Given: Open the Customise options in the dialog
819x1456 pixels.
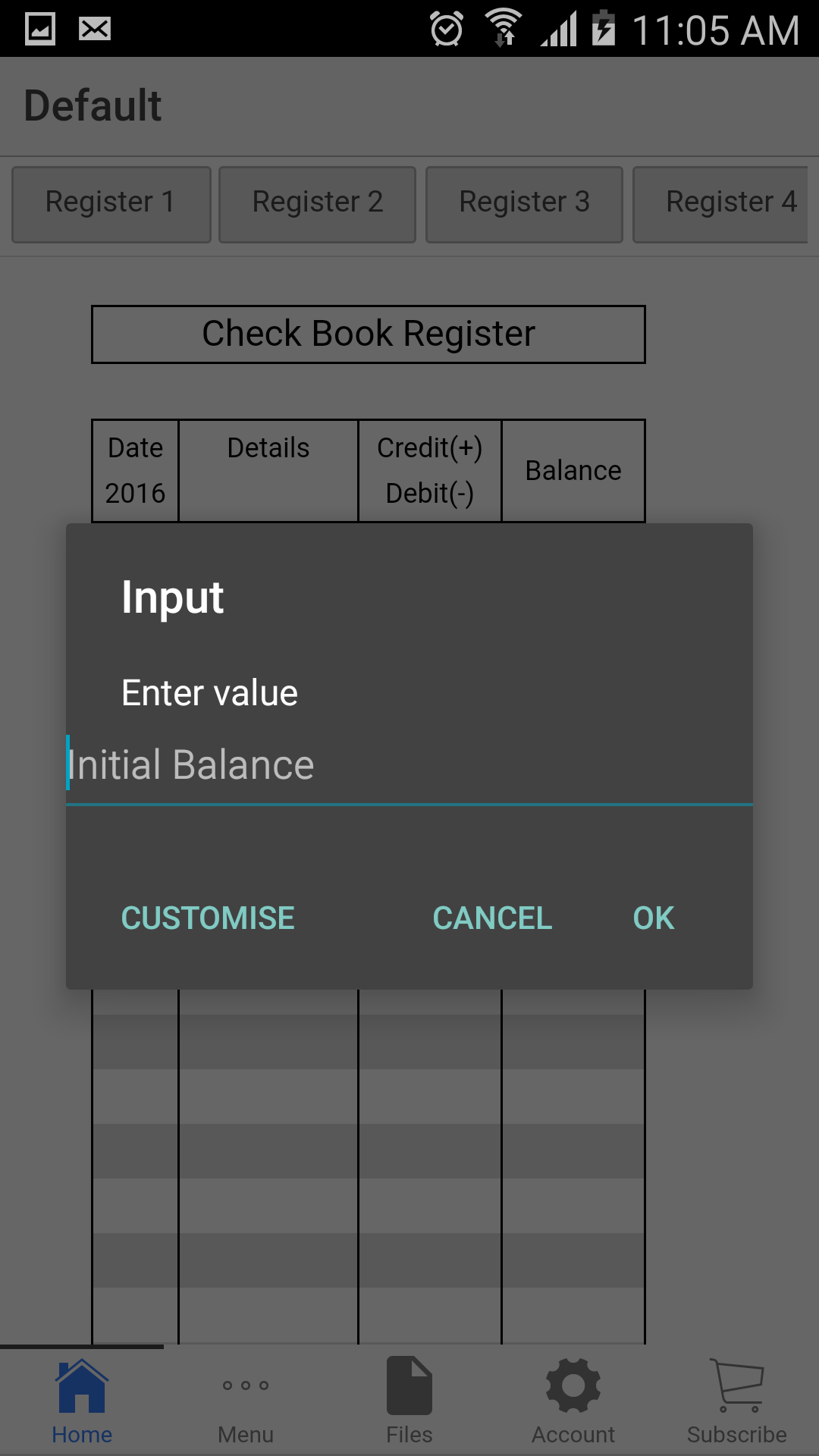Looking at the screenshot, I should click(x=207, y=918).
